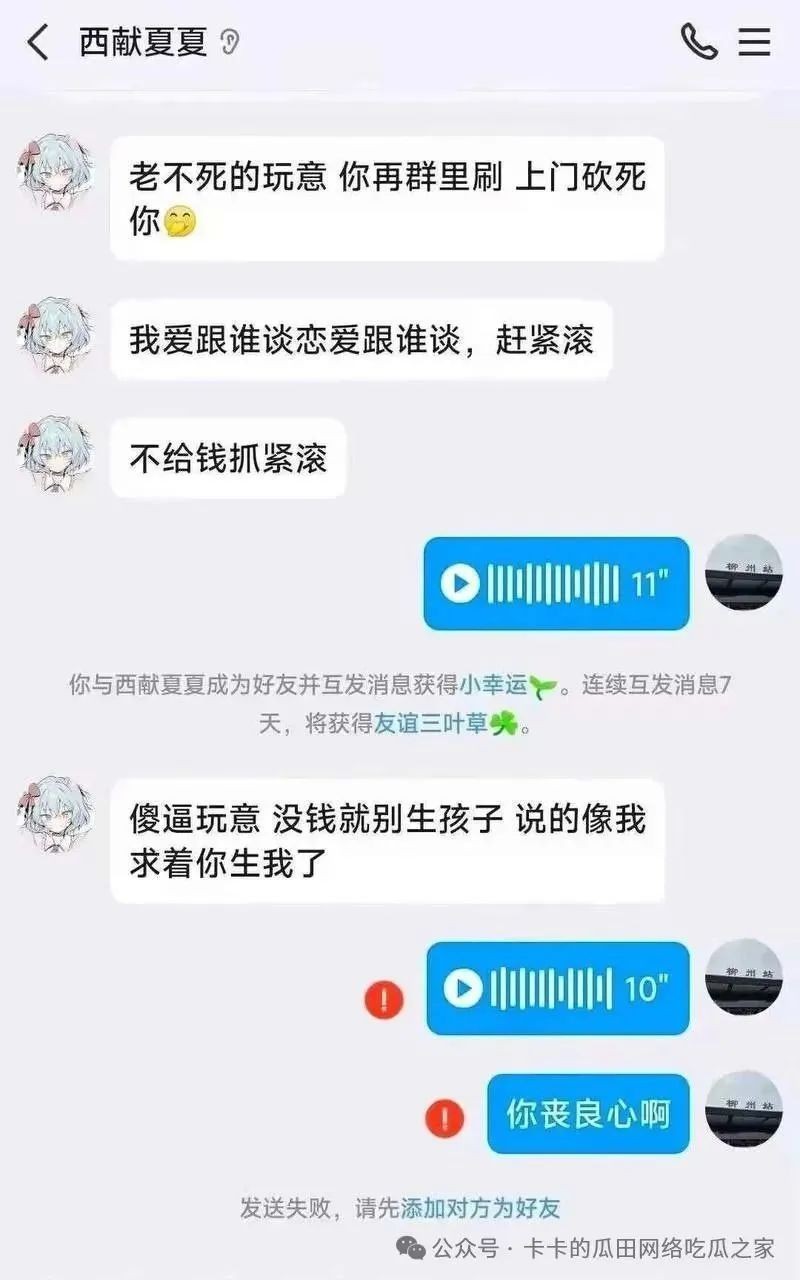Open the chat settings menu

[x=754, y=42]
